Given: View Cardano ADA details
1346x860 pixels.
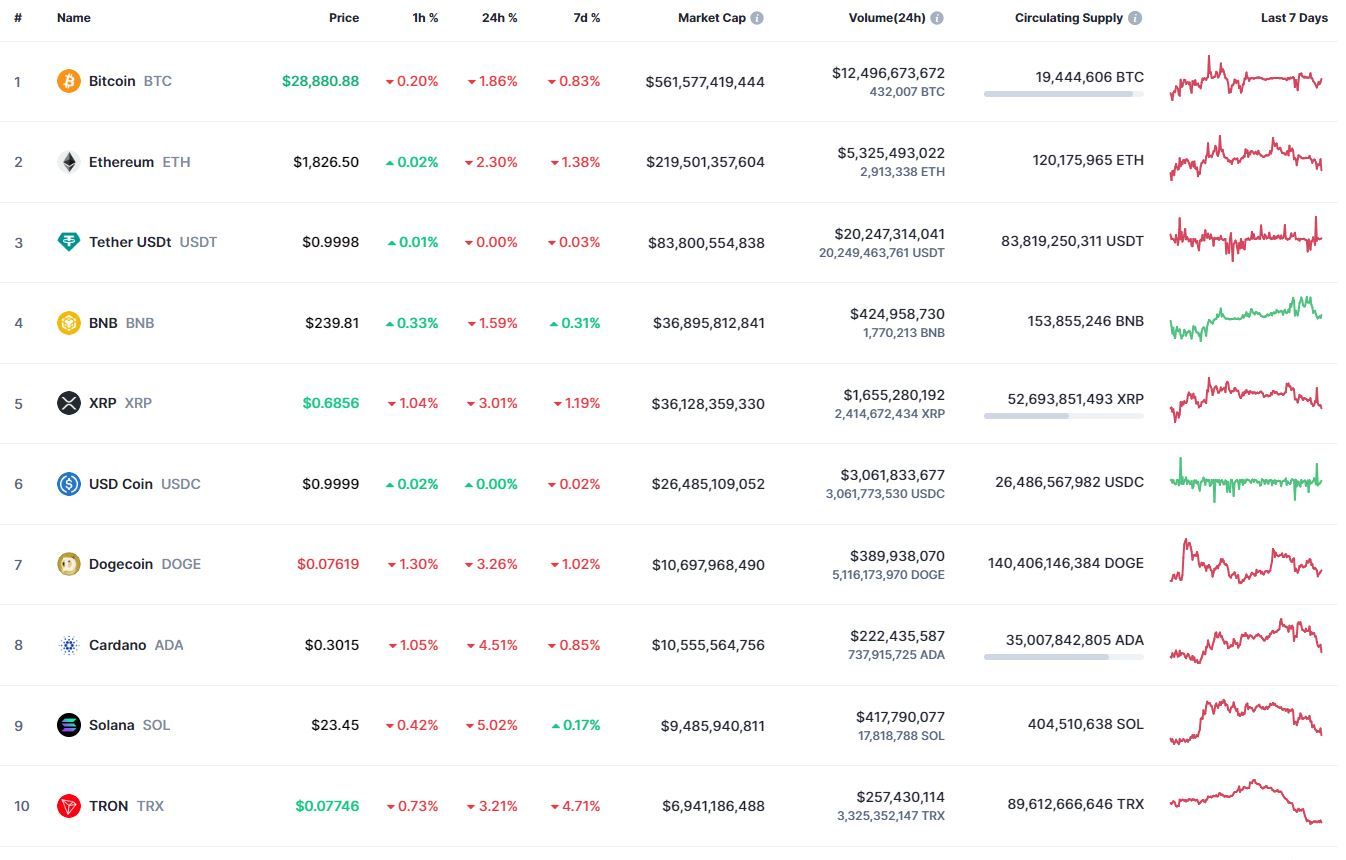Looking at the screenshot, I should click(118, 645).
